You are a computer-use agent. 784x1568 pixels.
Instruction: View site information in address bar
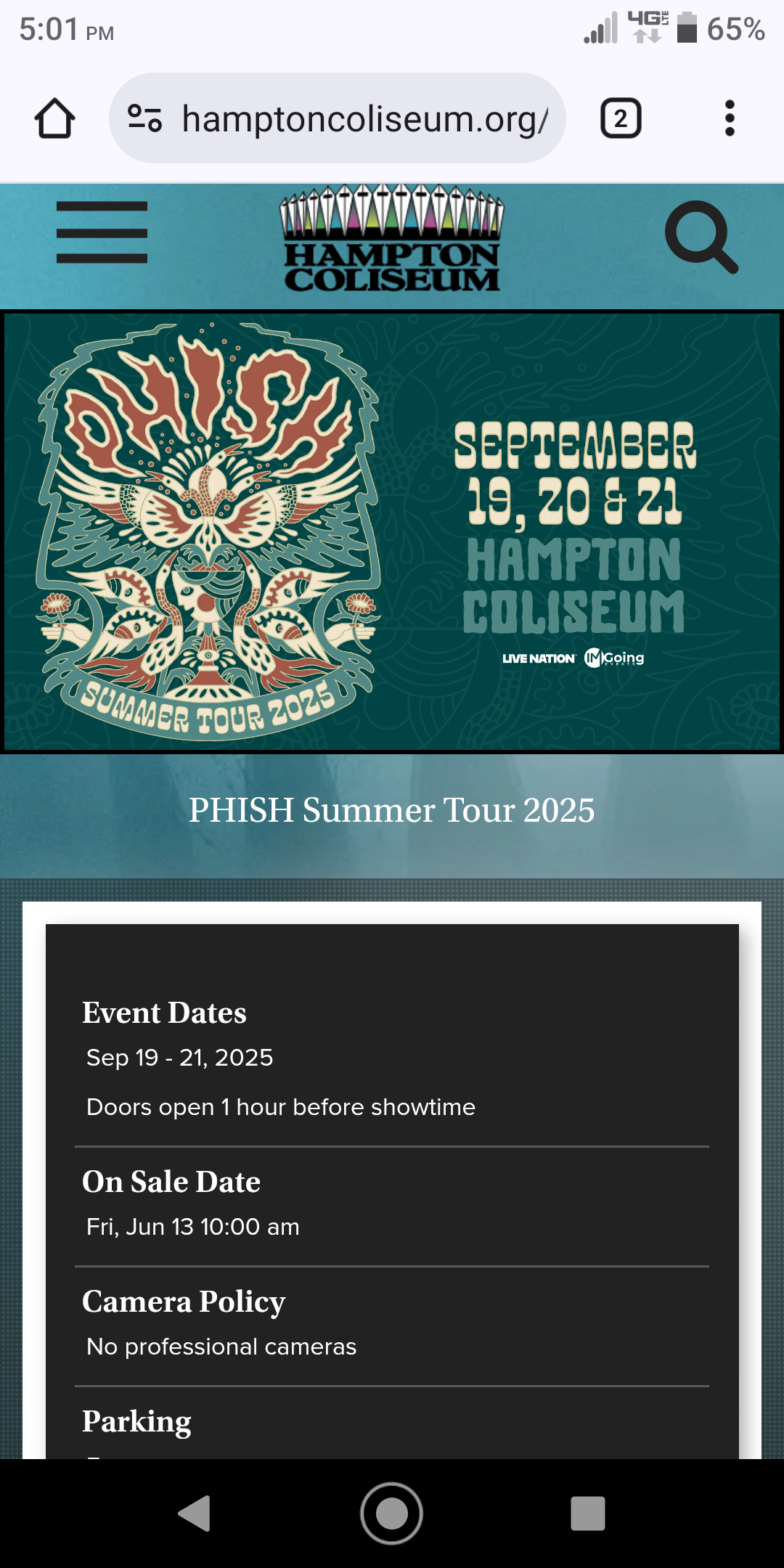coord(144,118)
